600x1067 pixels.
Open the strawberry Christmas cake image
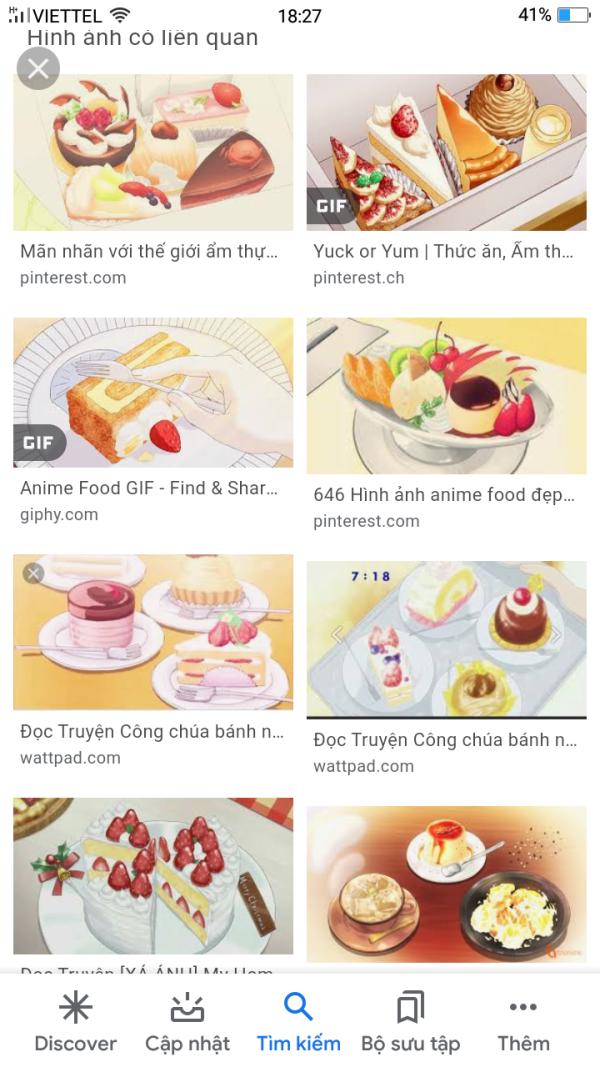pyautogui.click(x=153, y=876)
